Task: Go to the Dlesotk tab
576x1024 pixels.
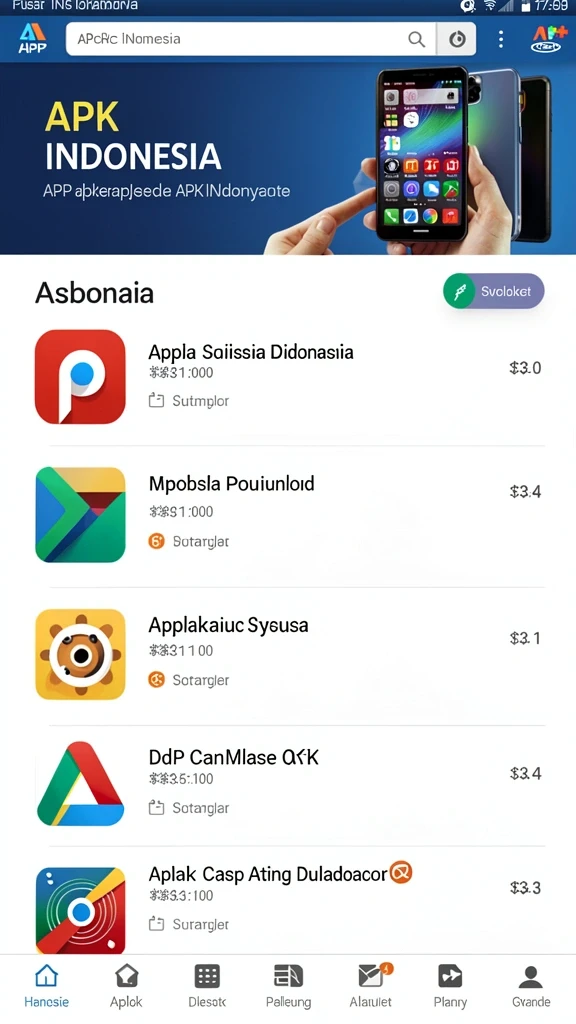Action: pos(207,986)
